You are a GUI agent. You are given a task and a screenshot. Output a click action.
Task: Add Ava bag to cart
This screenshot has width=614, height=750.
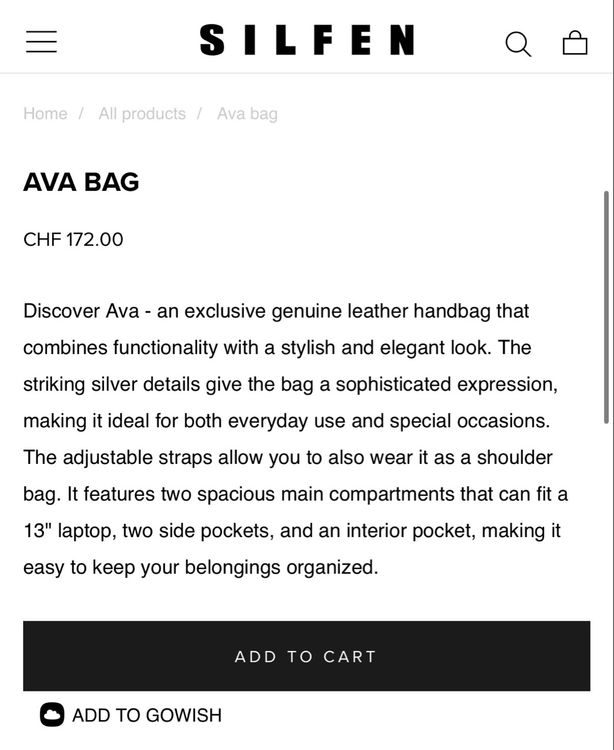tap(307, 656)
